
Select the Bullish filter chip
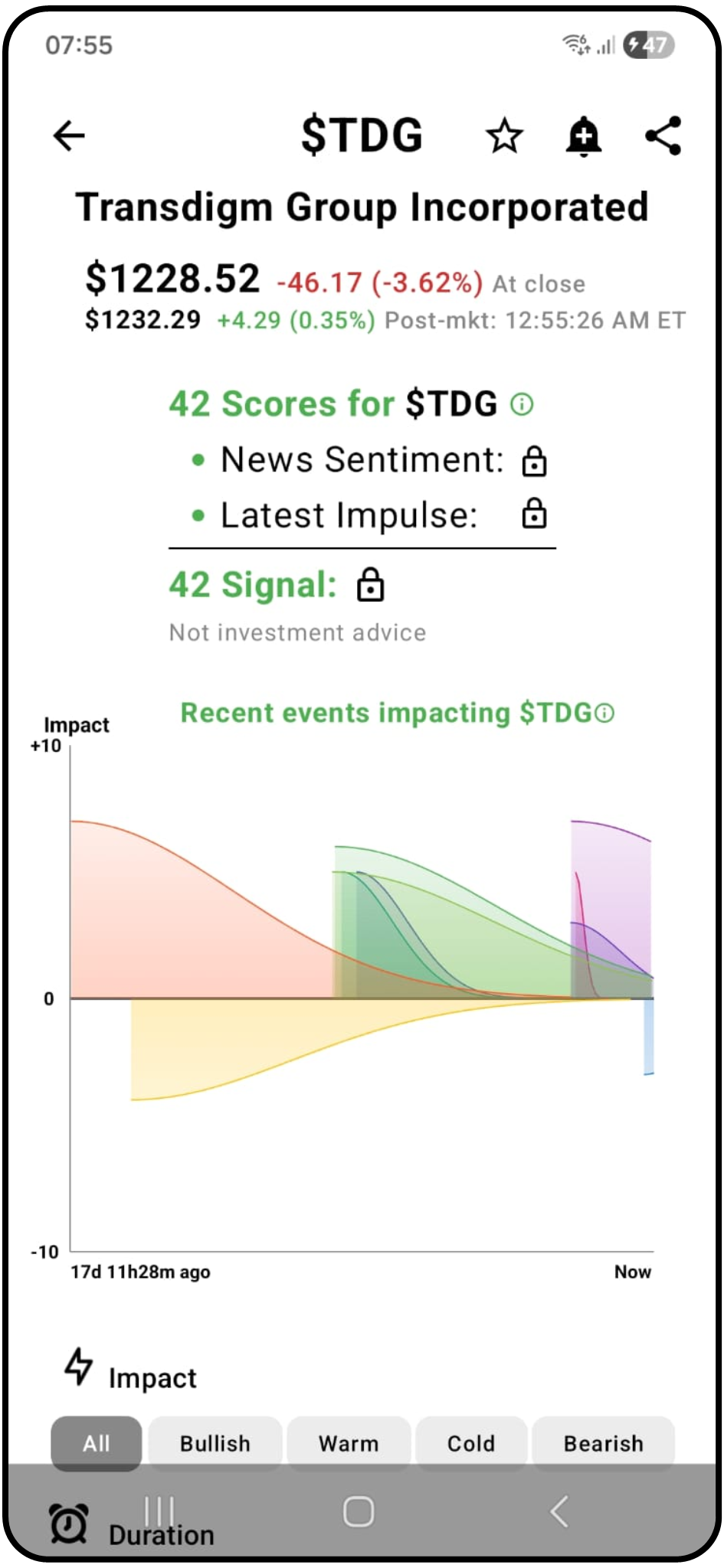coord(215,1443)
